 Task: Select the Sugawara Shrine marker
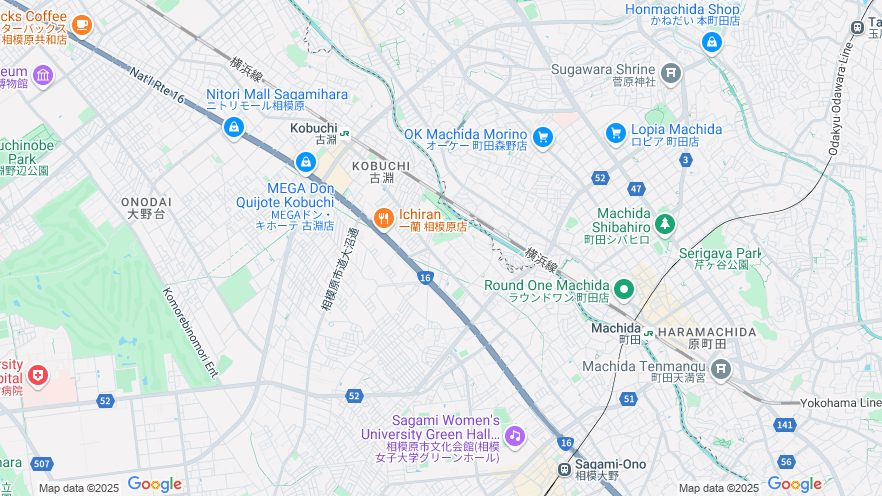click(x=670, y=72)
